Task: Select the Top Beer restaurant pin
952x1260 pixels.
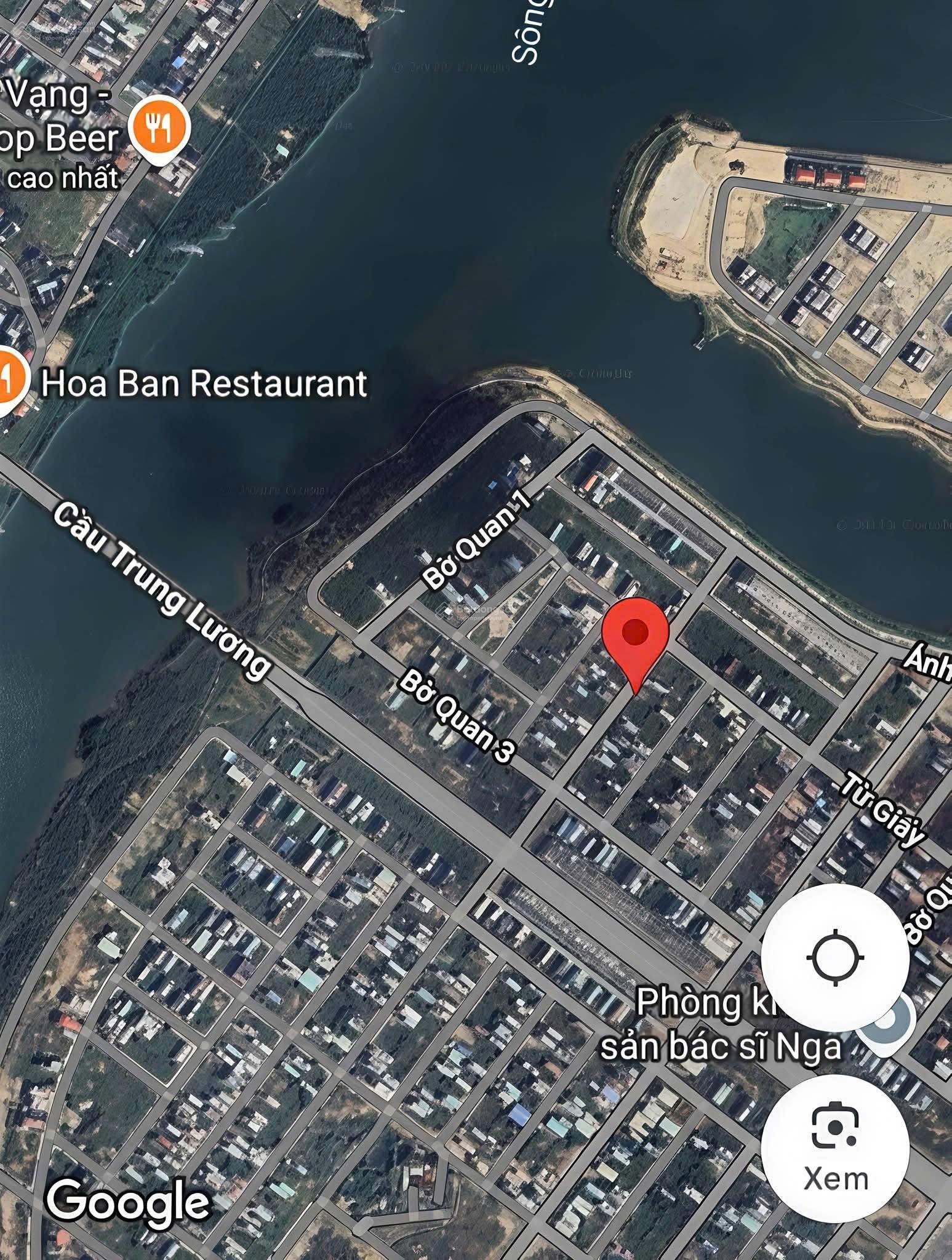Action: tap(160, 127)
